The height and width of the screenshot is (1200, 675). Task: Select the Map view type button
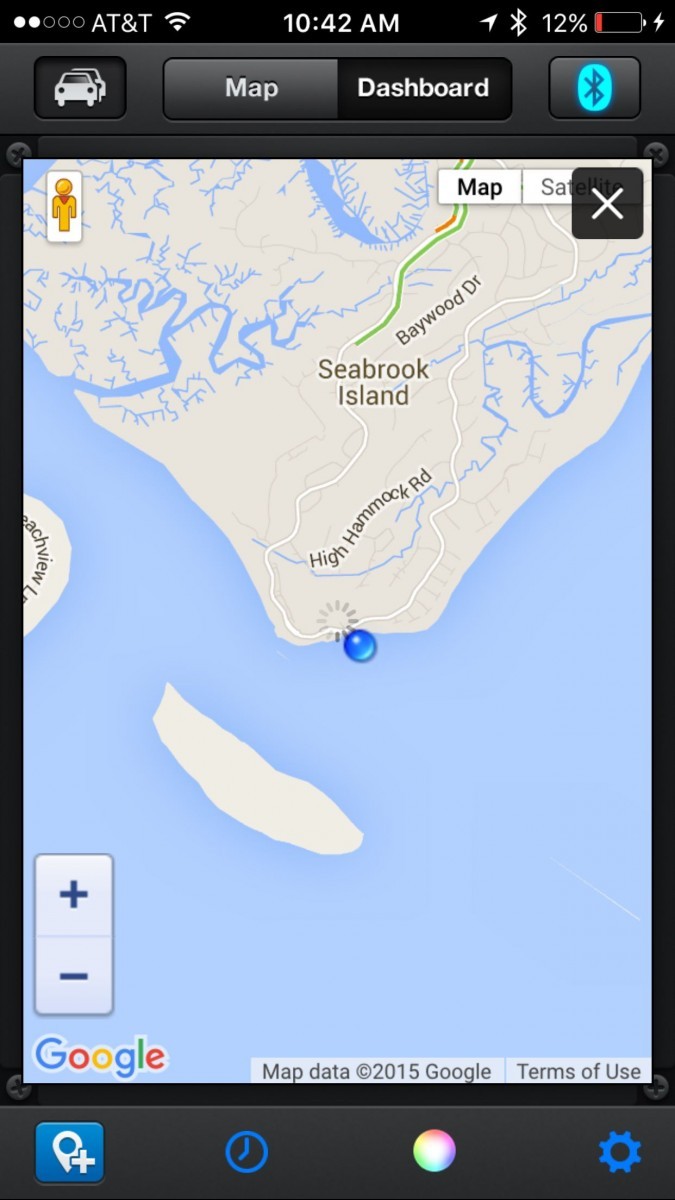[479, 187]
